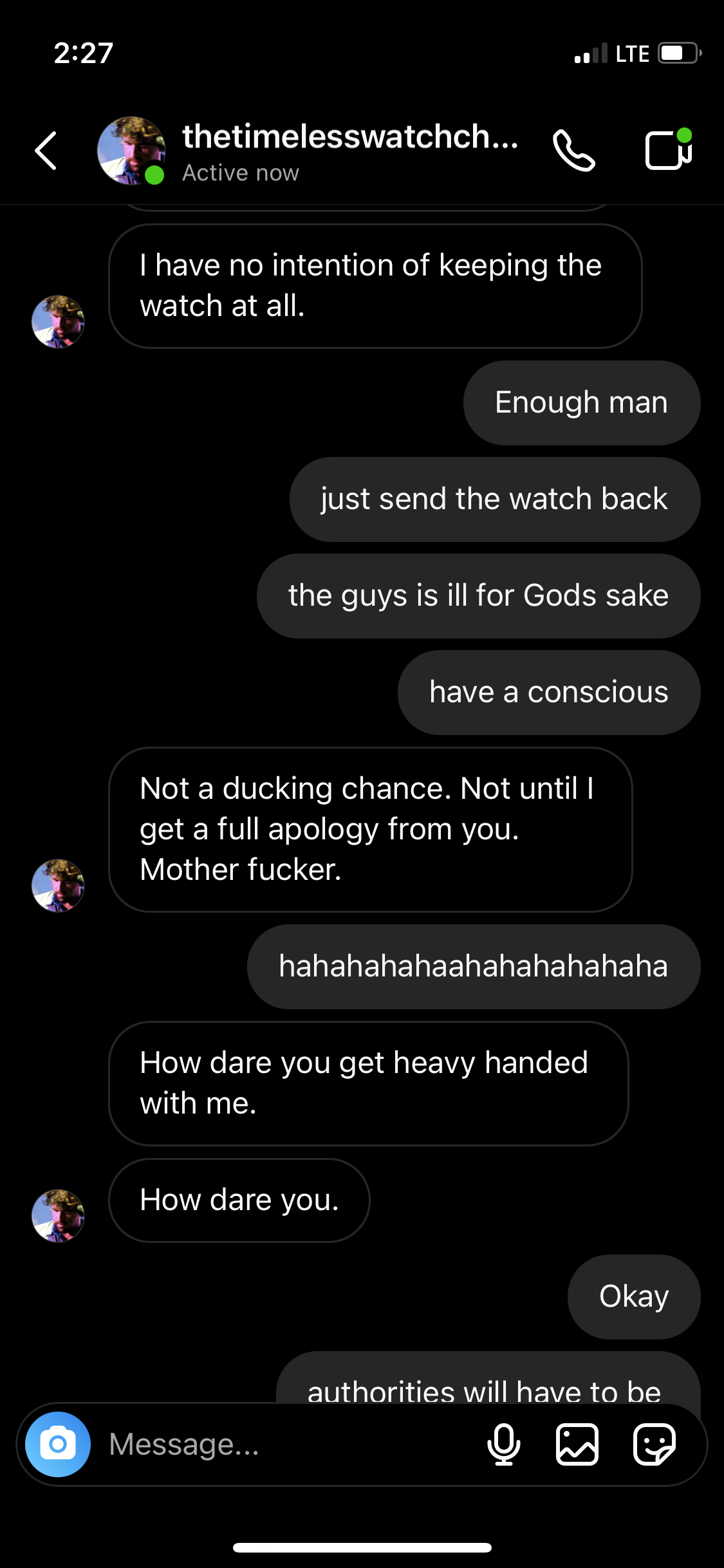
Task: Focus the Message text field
Action: coord(283,1444)
